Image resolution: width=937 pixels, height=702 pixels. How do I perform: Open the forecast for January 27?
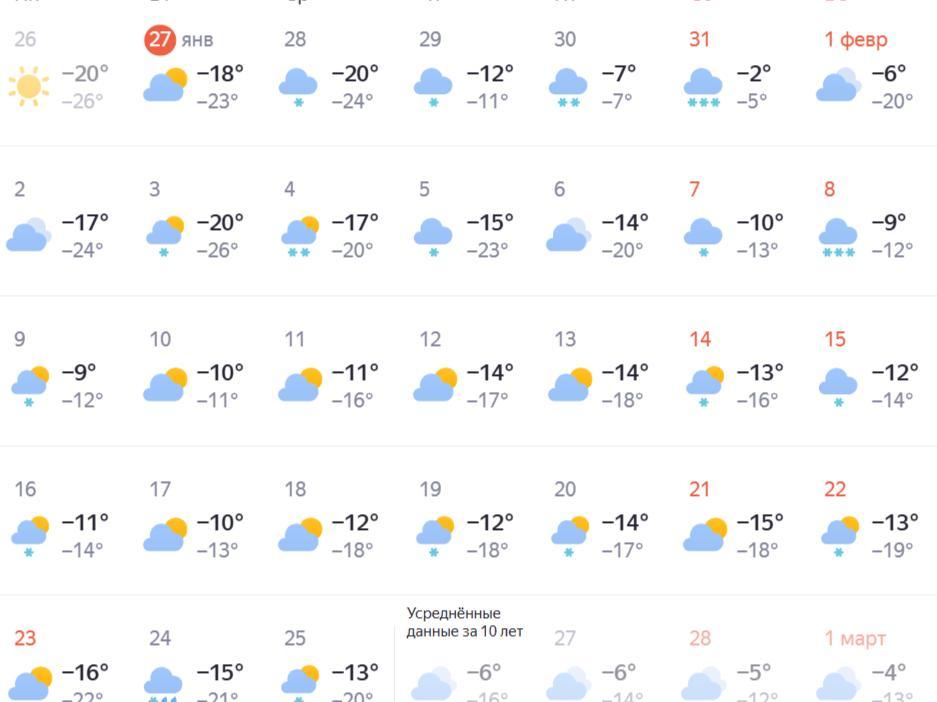200,72
